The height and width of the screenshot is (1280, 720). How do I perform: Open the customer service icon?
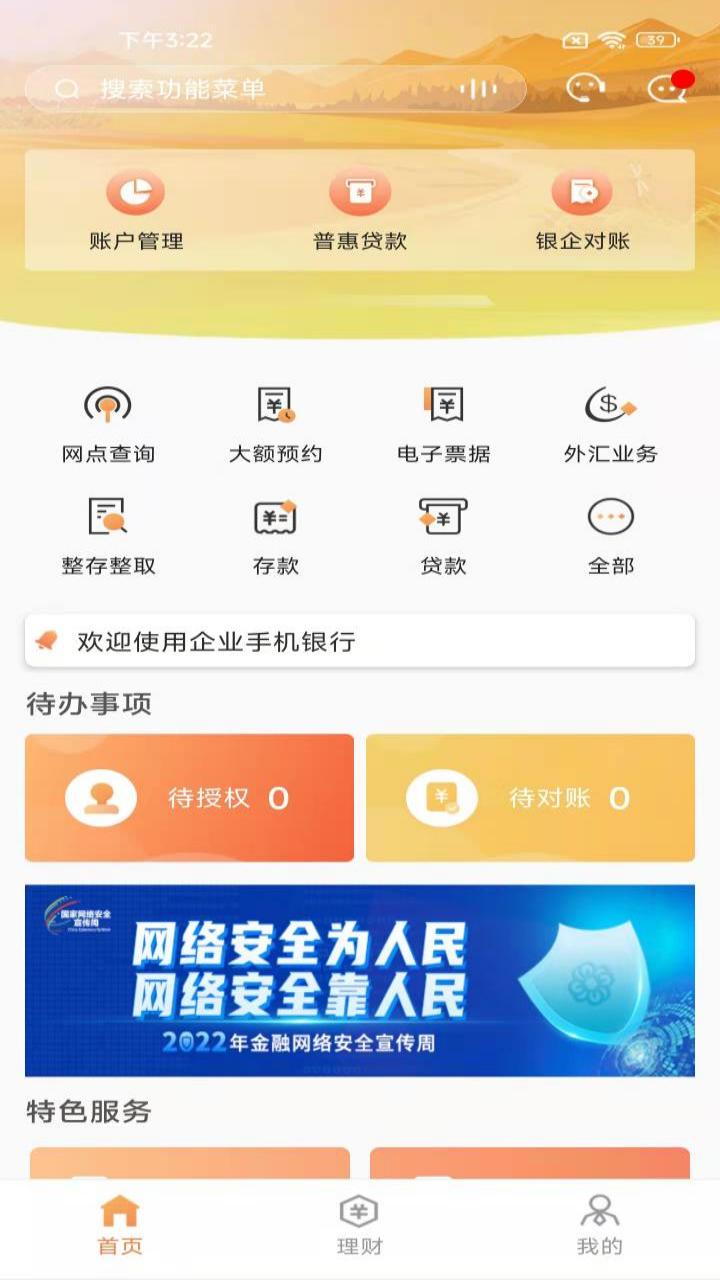point(585,88)
